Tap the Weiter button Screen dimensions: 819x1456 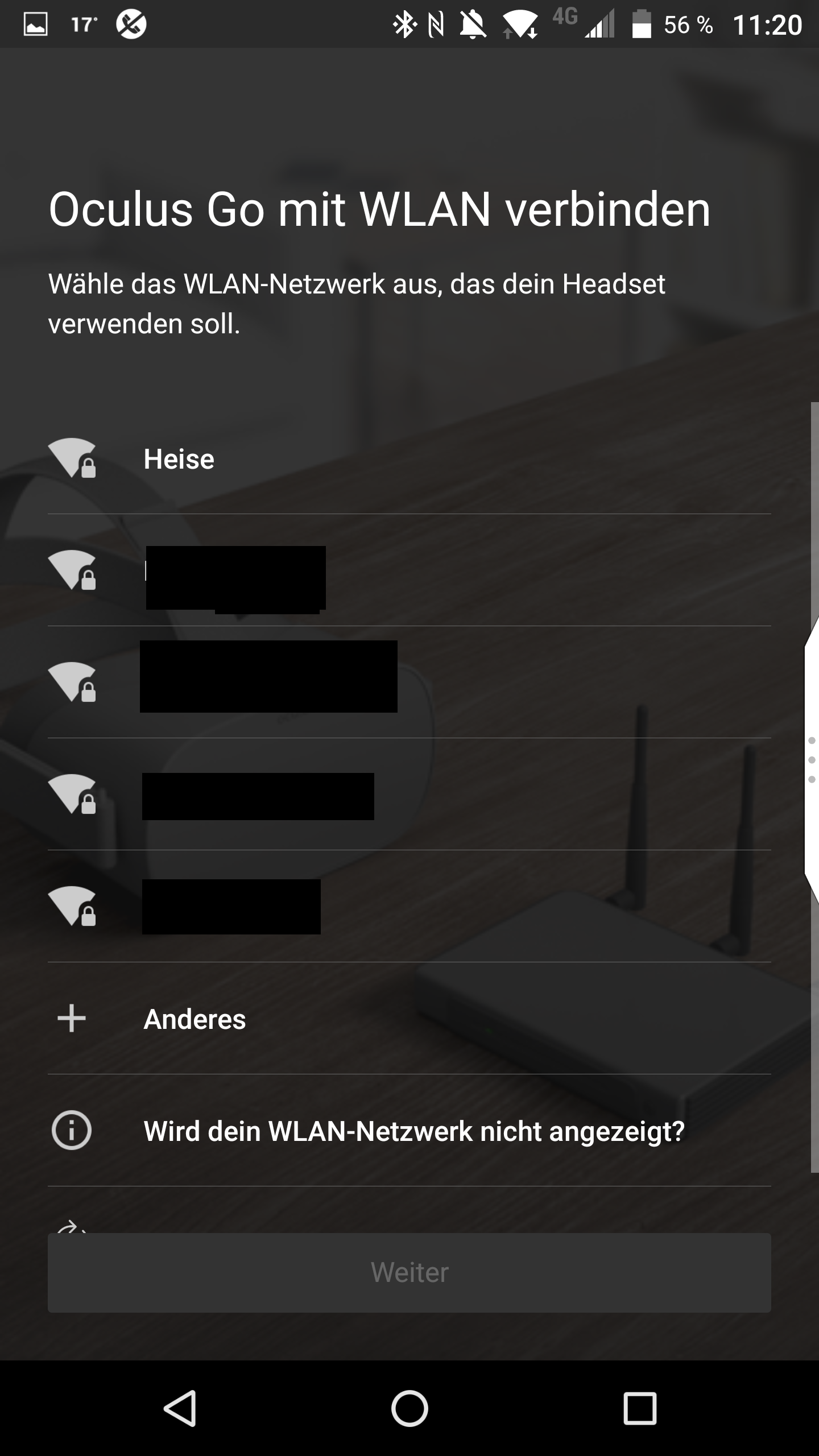[x=409, y=1272]
